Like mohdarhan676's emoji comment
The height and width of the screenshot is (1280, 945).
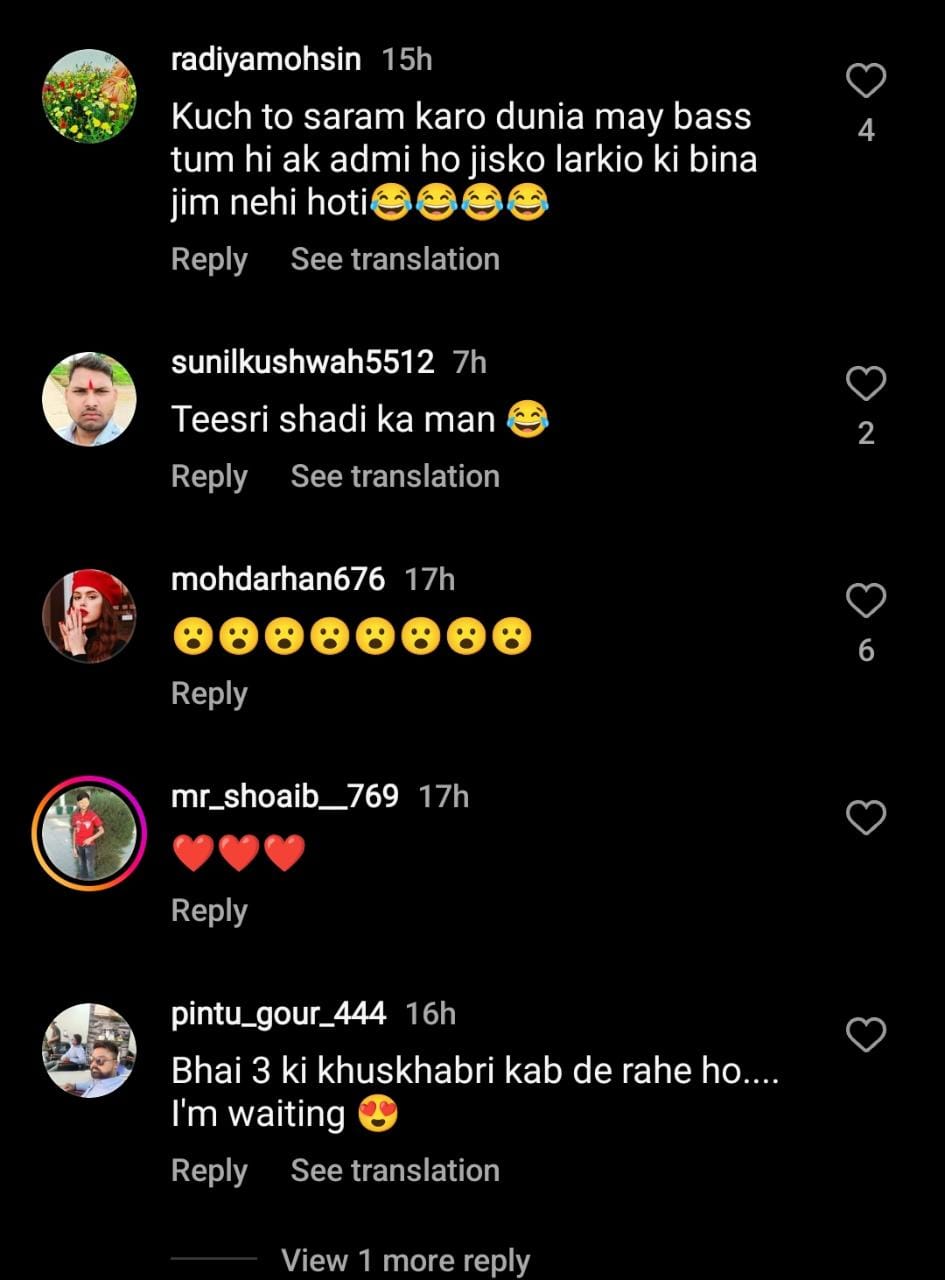(866, 601)
